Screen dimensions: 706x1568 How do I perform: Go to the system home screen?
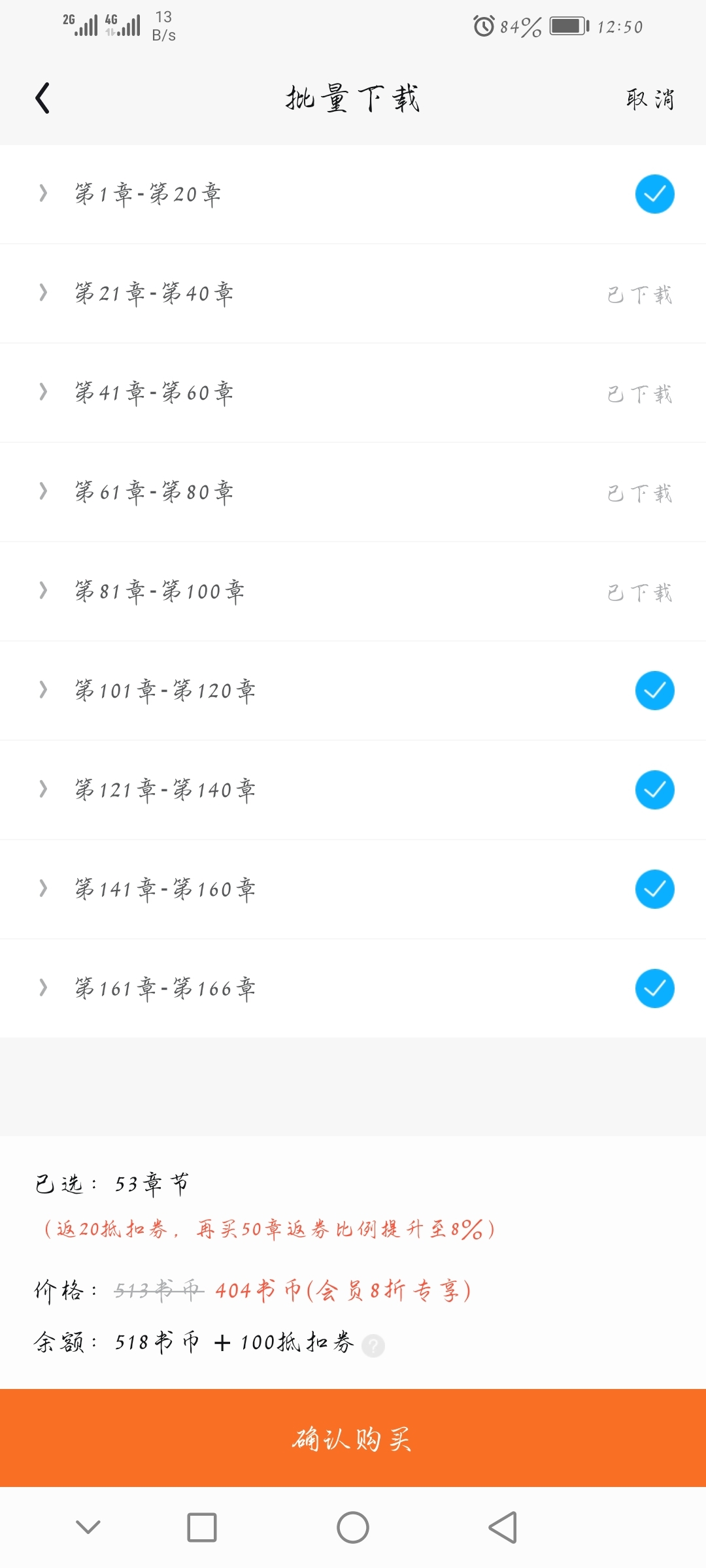[x=353, y=1527]
